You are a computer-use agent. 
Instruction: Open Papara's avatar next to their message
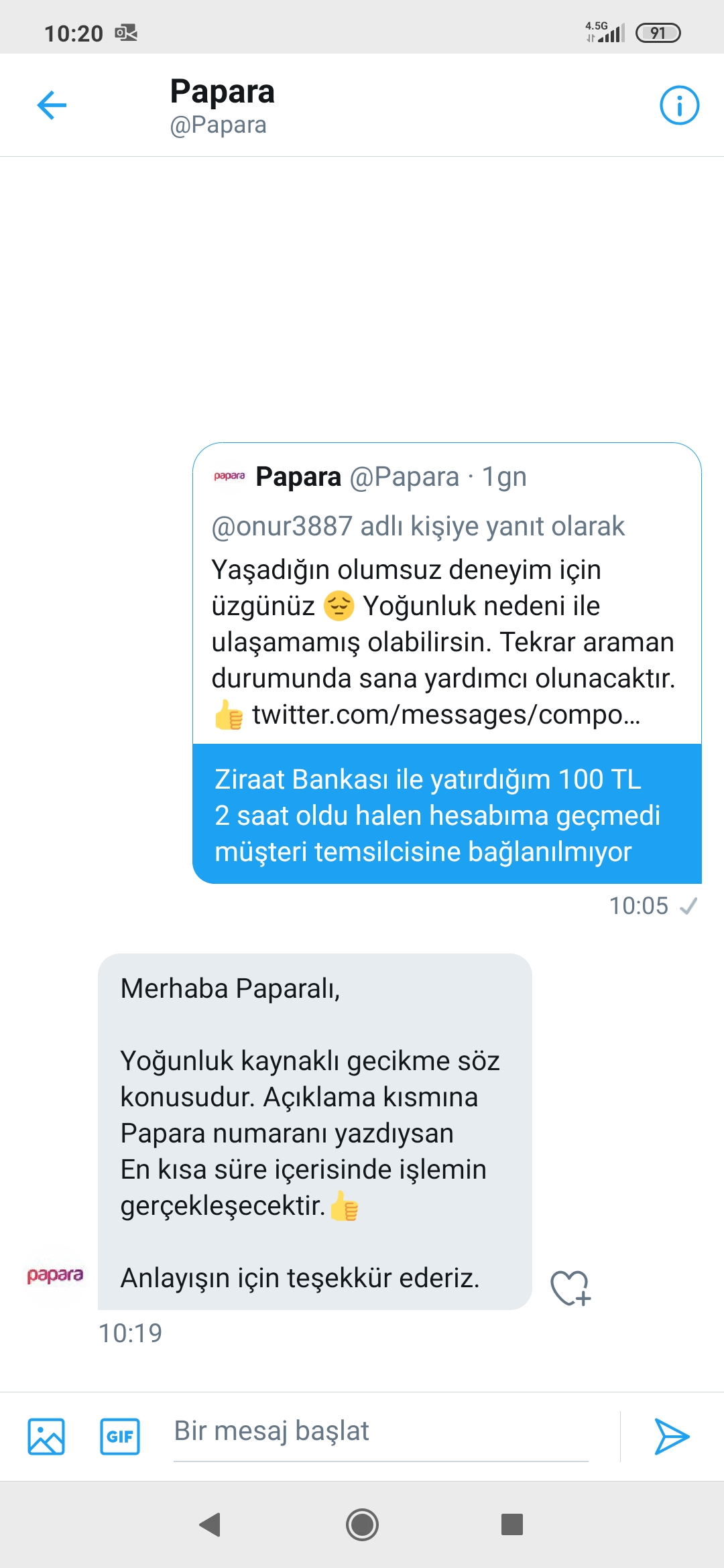click(x=55, y=1275)
